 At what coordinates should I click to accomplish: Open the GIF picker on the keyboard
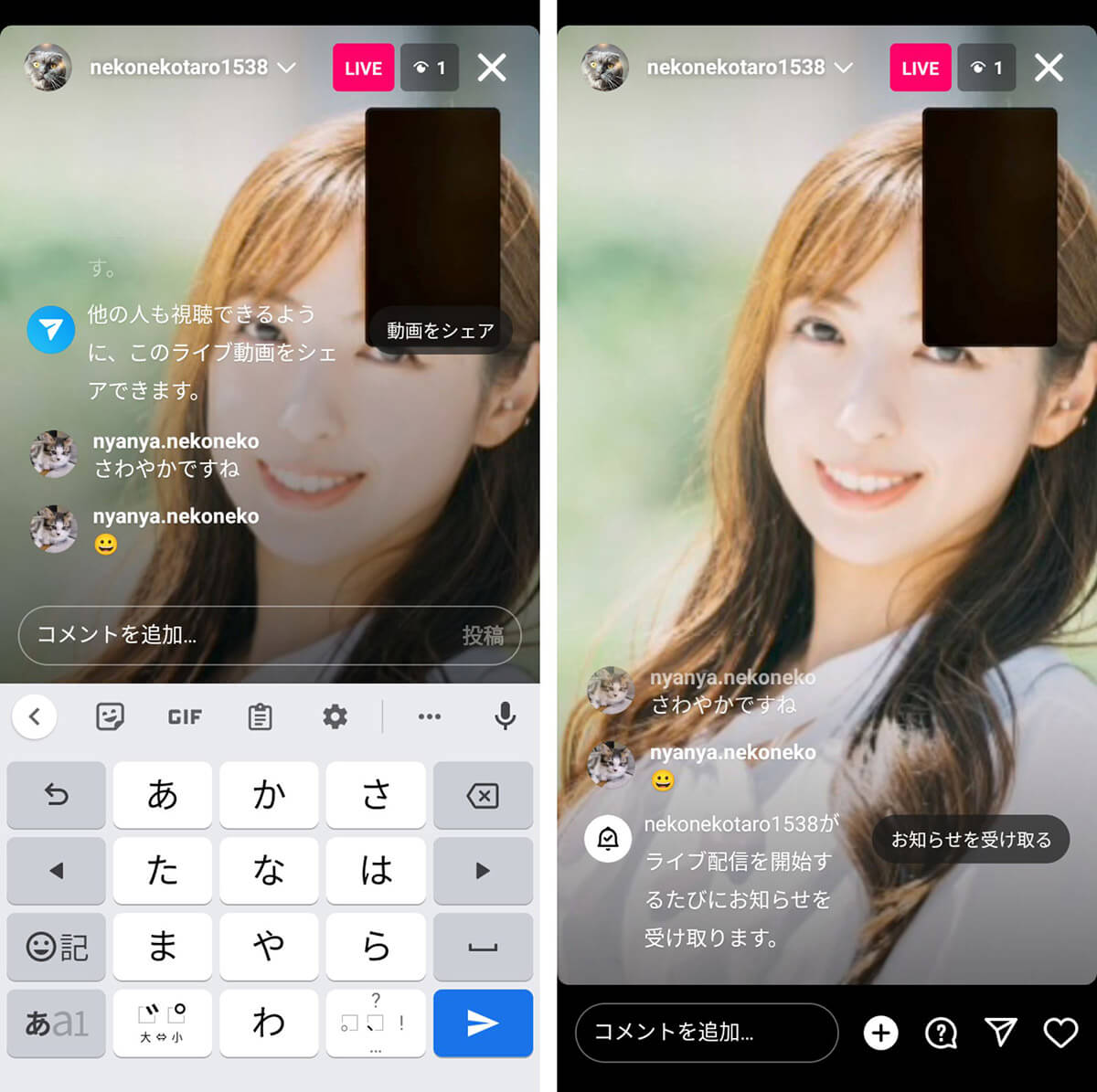tap(185, 717)
